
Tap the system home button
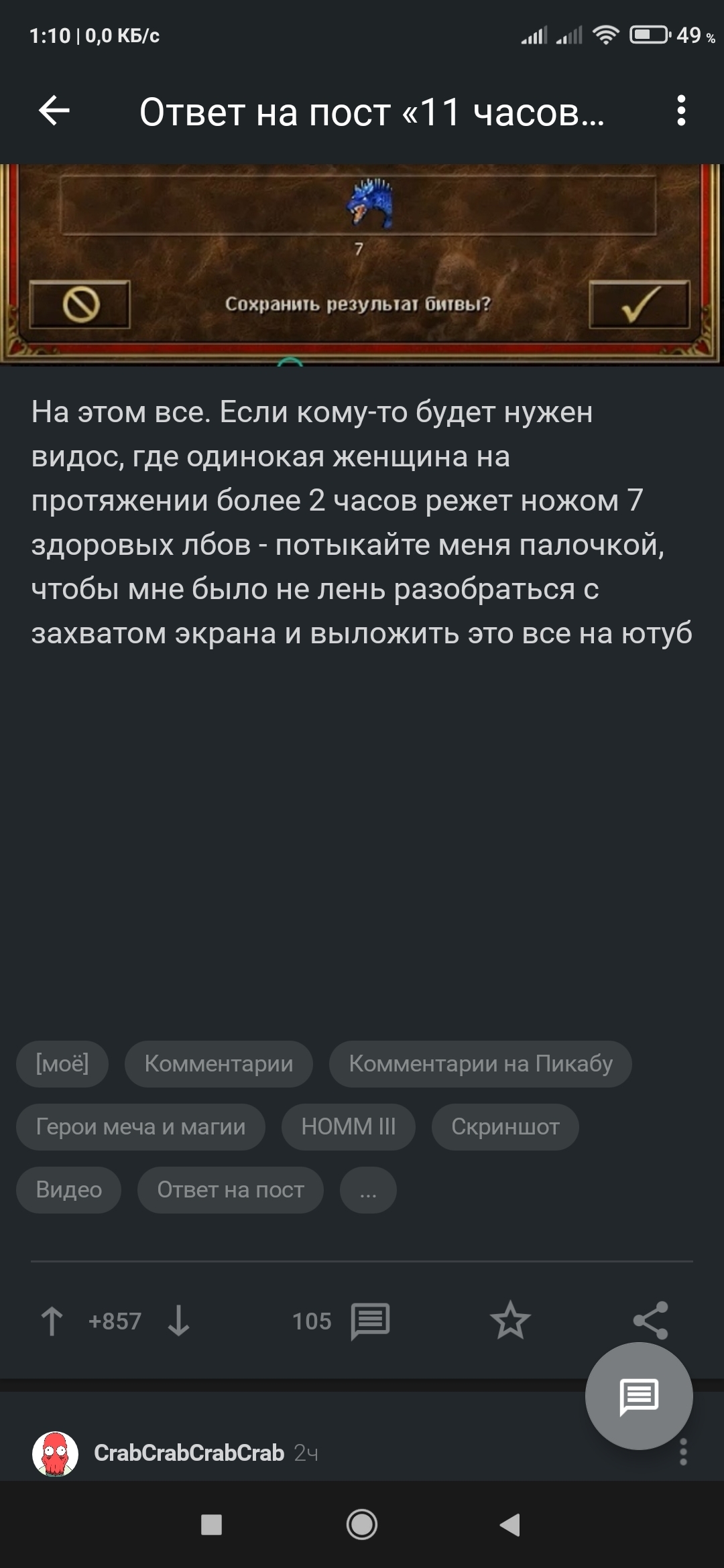[x=362, y=1524]
